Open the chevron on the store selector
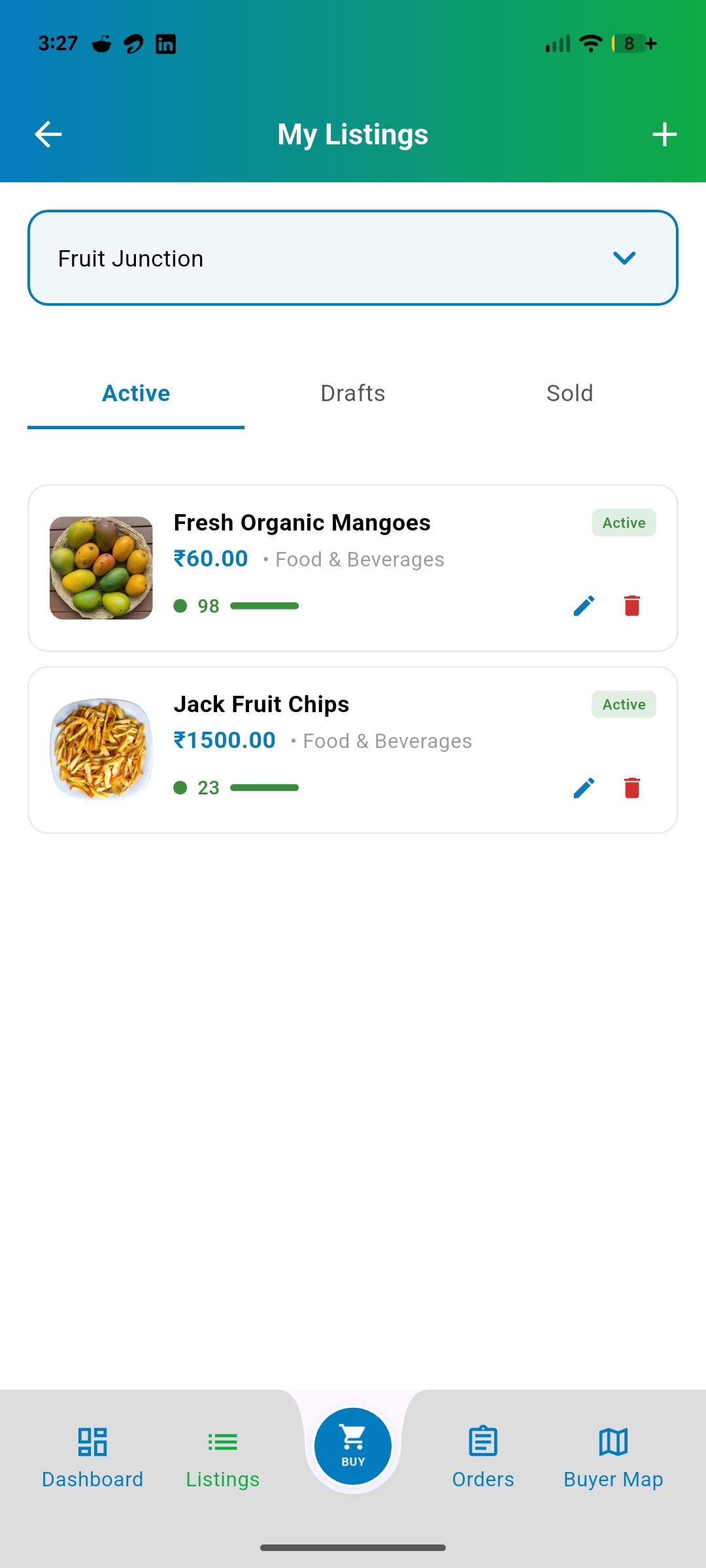The height and width of the screenshot is (1568, 706). coord(624,257)
